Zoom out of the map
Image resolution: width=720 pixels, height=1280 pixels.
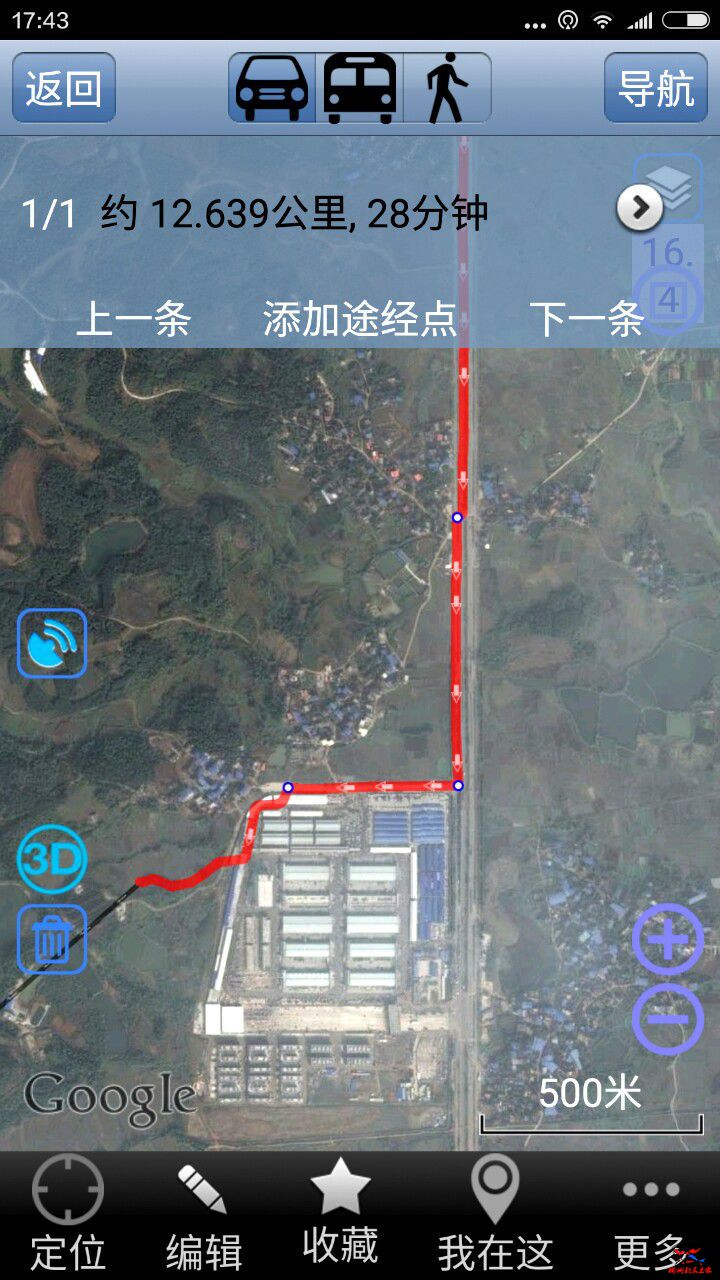(668, 1019)
